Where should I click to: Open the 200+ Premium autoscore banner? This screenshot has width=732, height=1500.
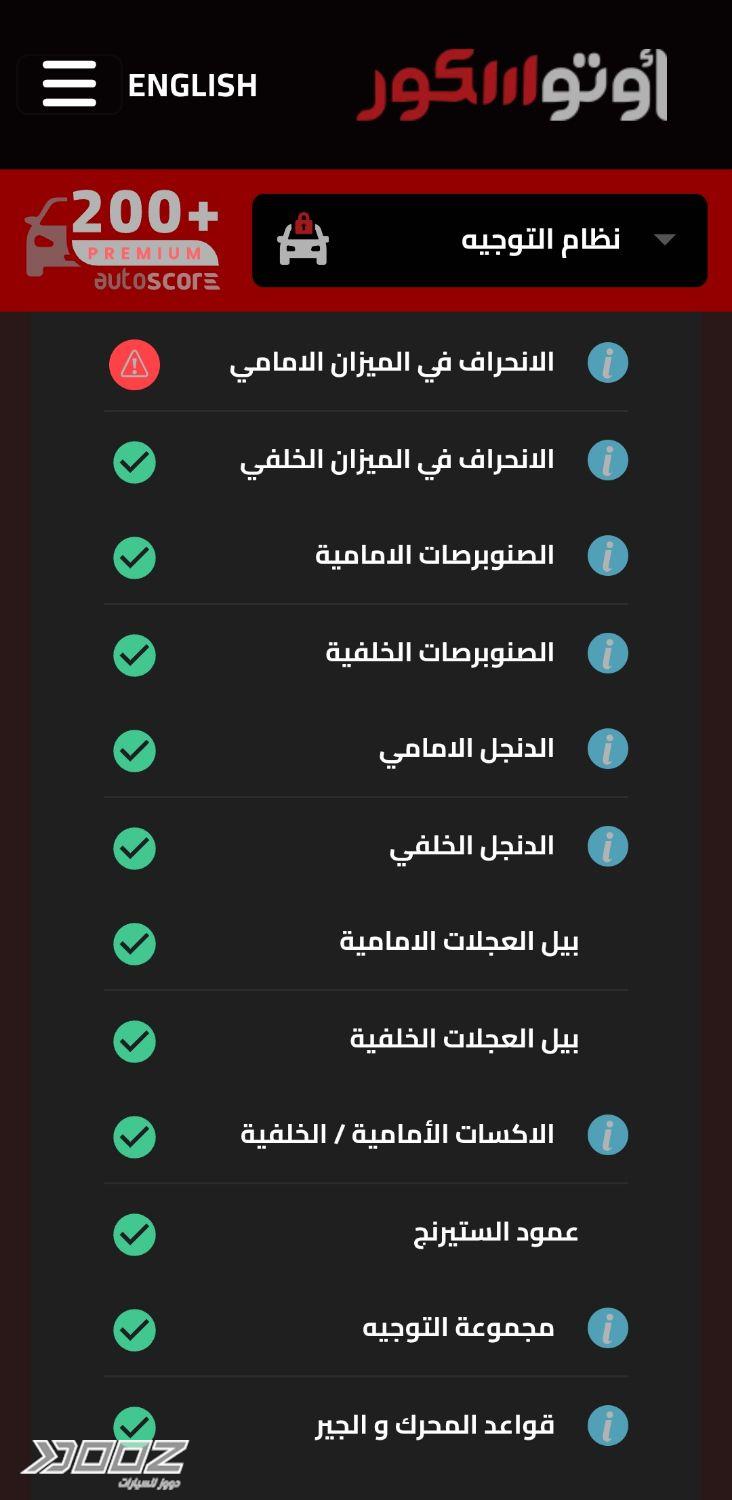(123, 241)
